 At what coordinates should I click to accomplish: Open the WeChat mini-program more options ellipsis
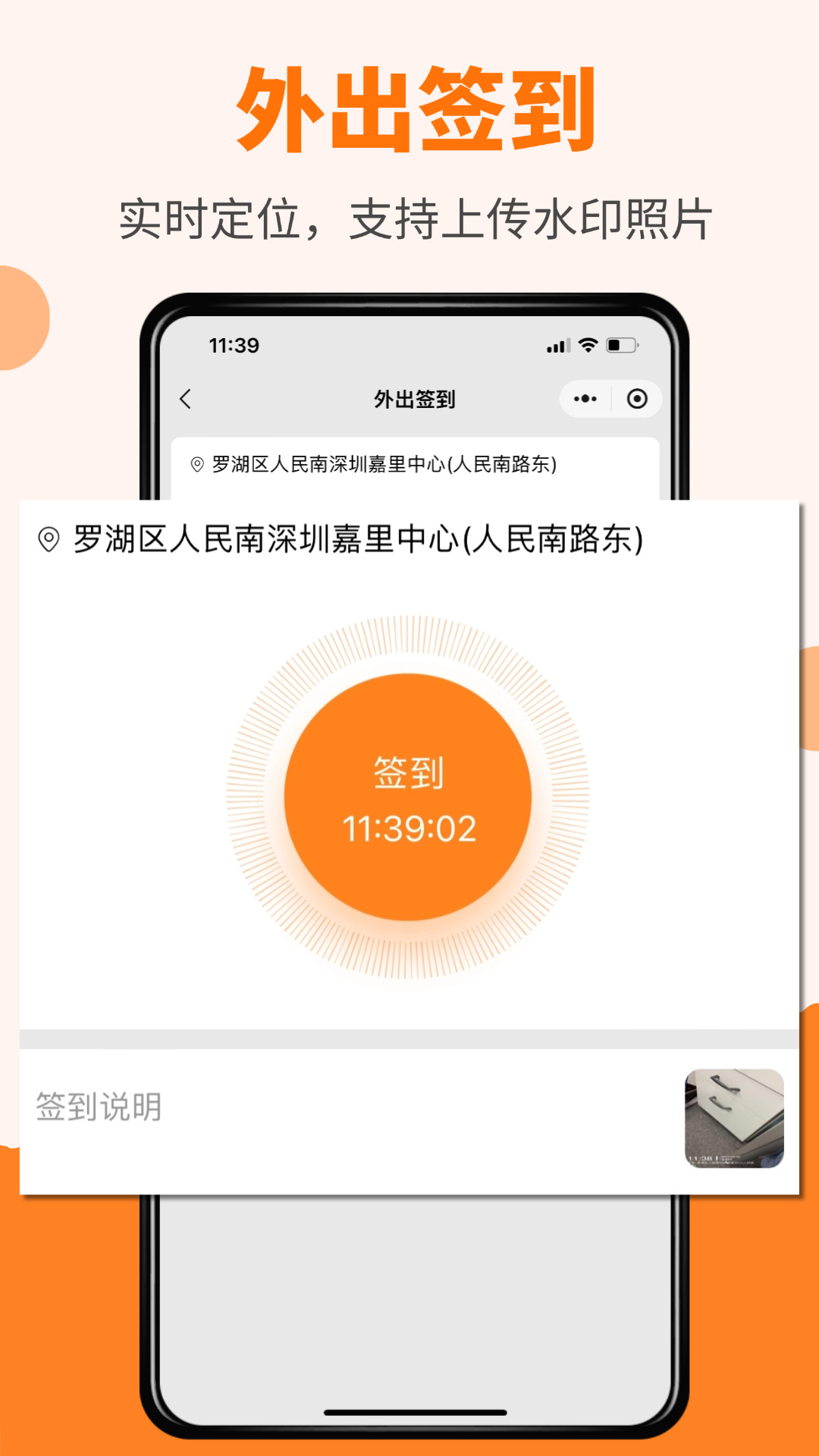(584, 398)
